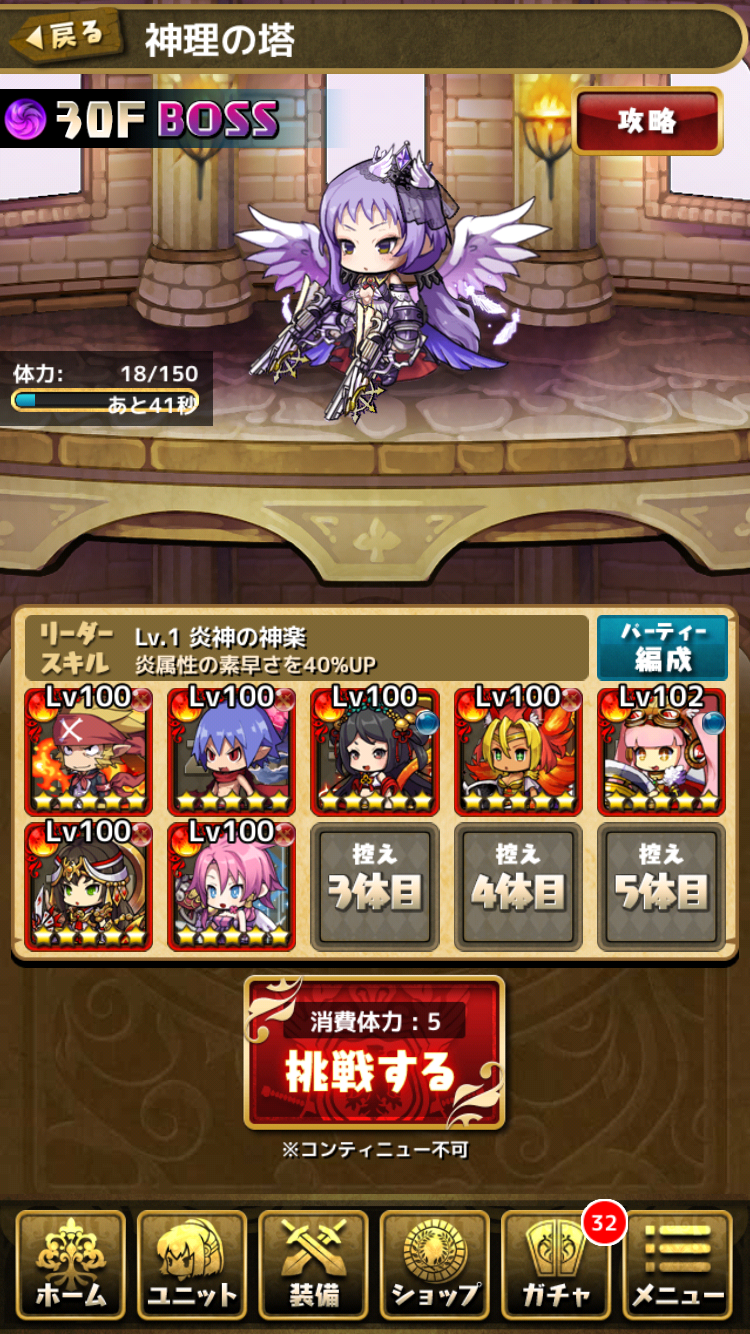
Task: Visit the ショップ tab
Action: pyautogui.click(x=435, y=1265)
